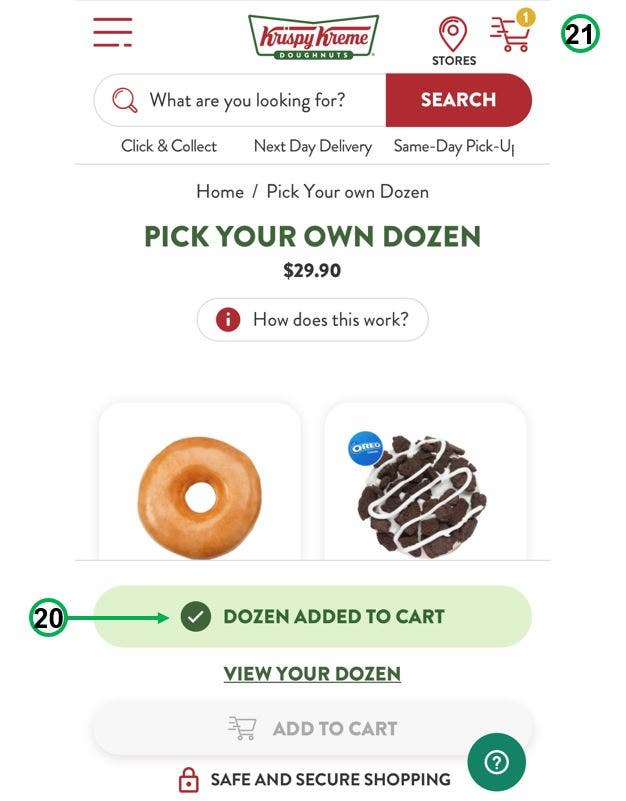Open the View Your Dozen link
Viewport: 626px width, 801px height.
(x=312, y=674)
